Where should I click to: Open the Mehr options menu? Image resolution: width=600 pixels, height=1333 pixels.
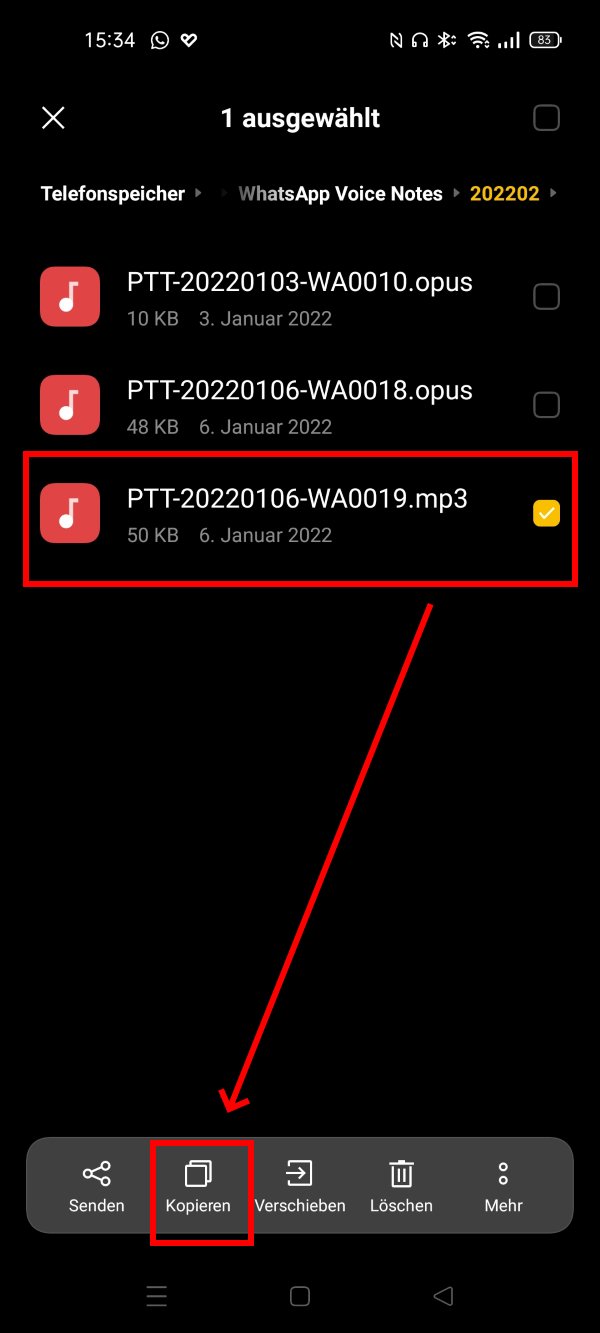[504, 1186]
